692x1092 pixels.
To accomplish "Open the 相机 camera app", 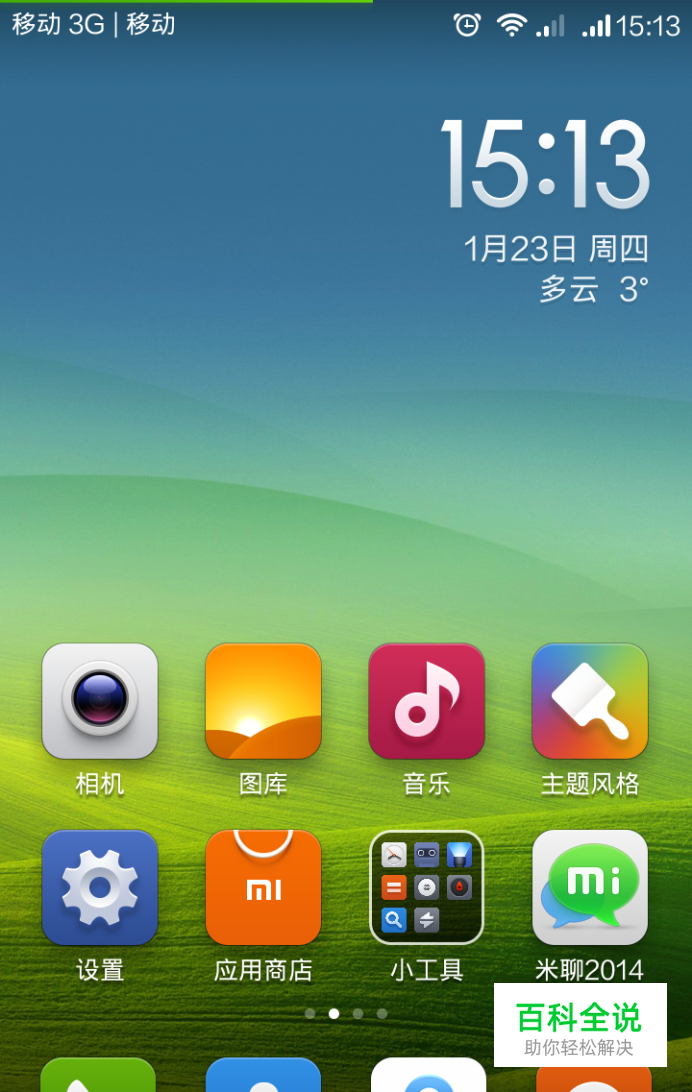I will click(x=100, y=701).
